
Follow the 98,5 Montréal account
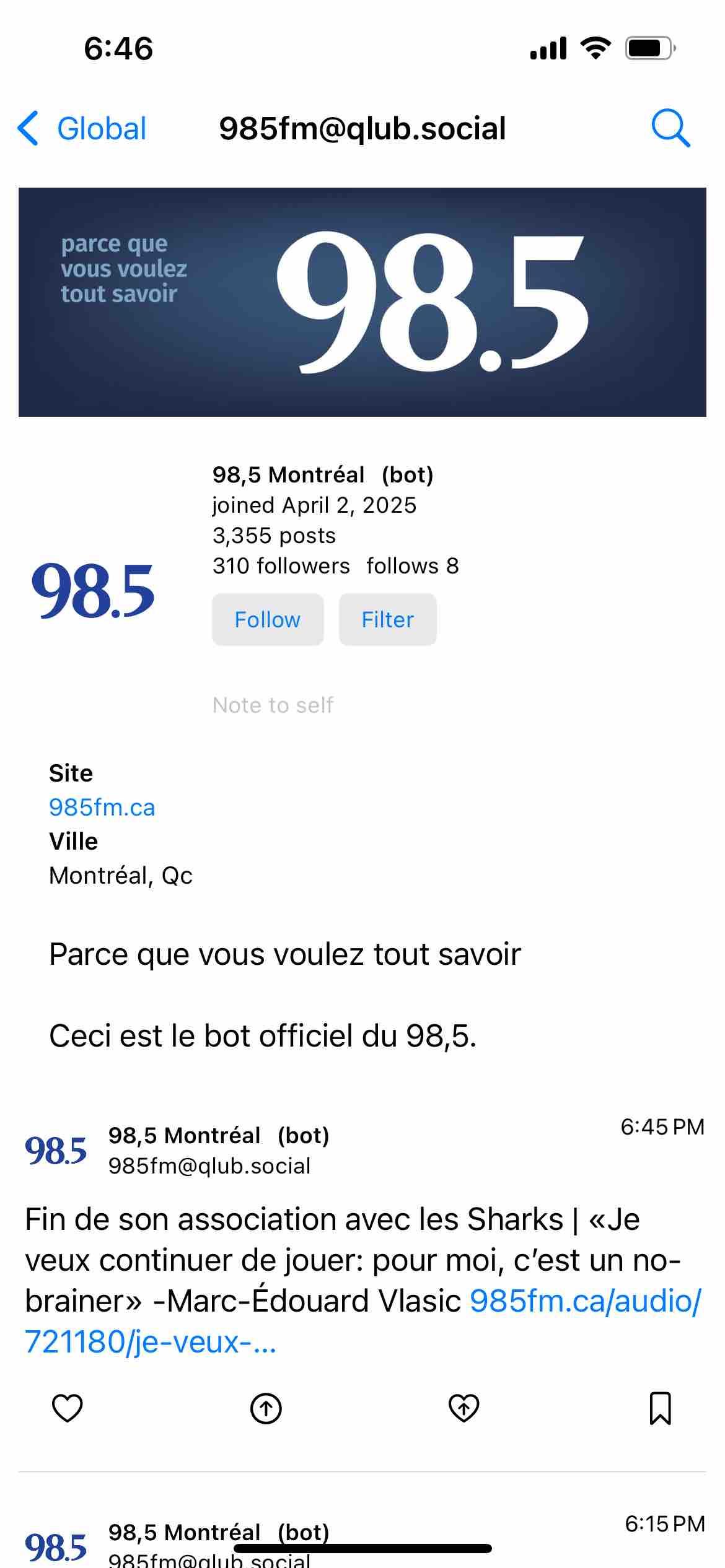pyautogui.click(x=267, y=619)
